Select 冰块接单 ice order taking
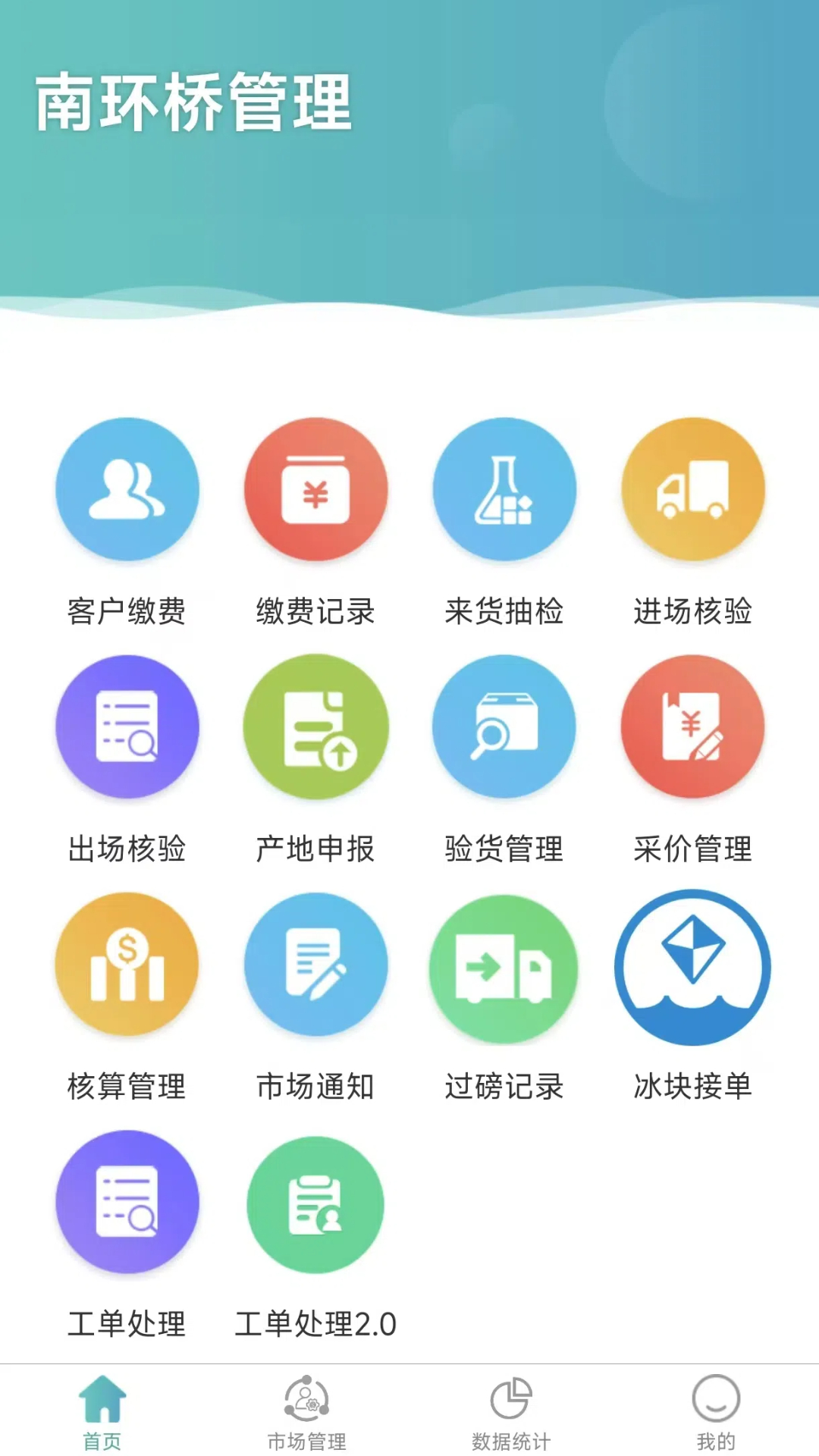Image resolution: width=819 pixels, height=1456 pixels. click(x=692, y=968)
